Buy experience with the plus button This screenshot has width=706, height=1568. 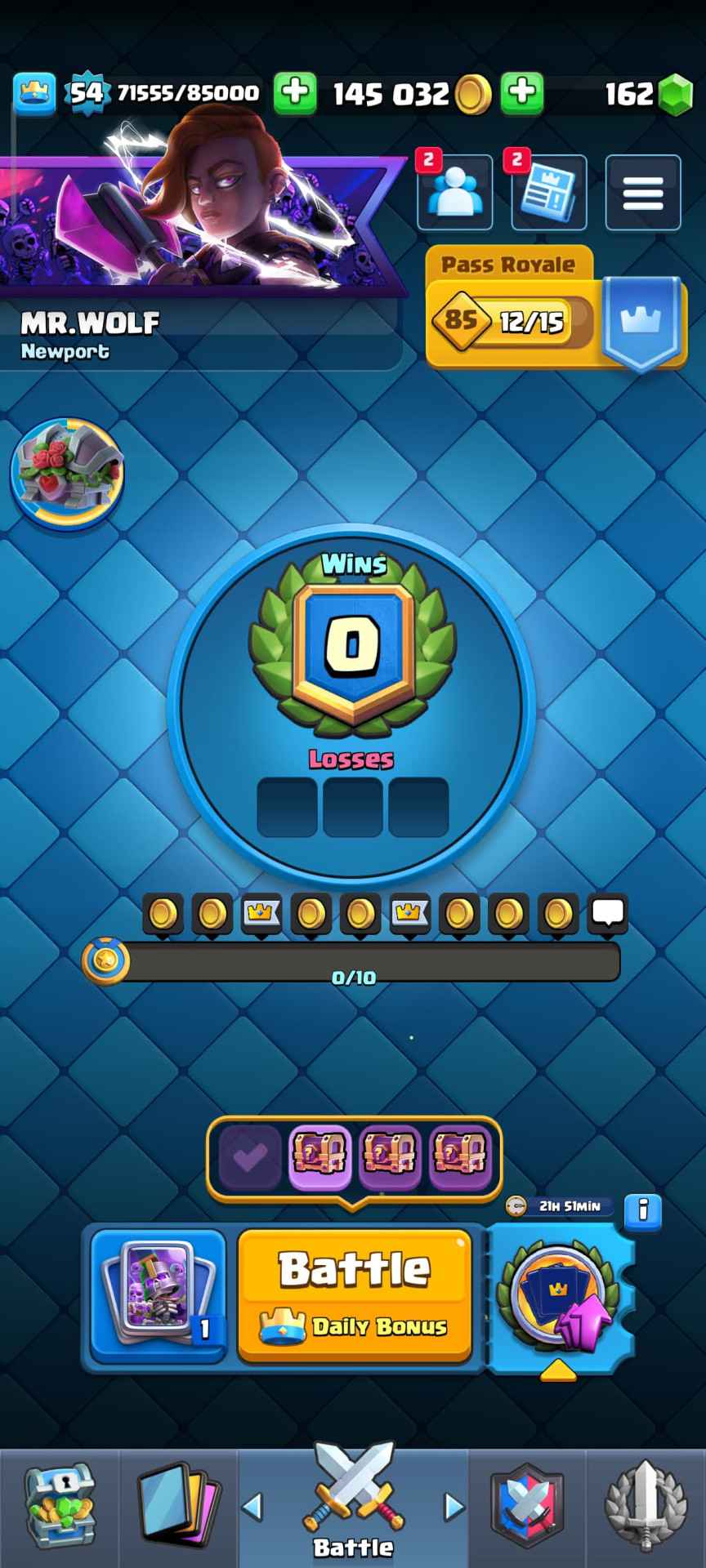295,93
